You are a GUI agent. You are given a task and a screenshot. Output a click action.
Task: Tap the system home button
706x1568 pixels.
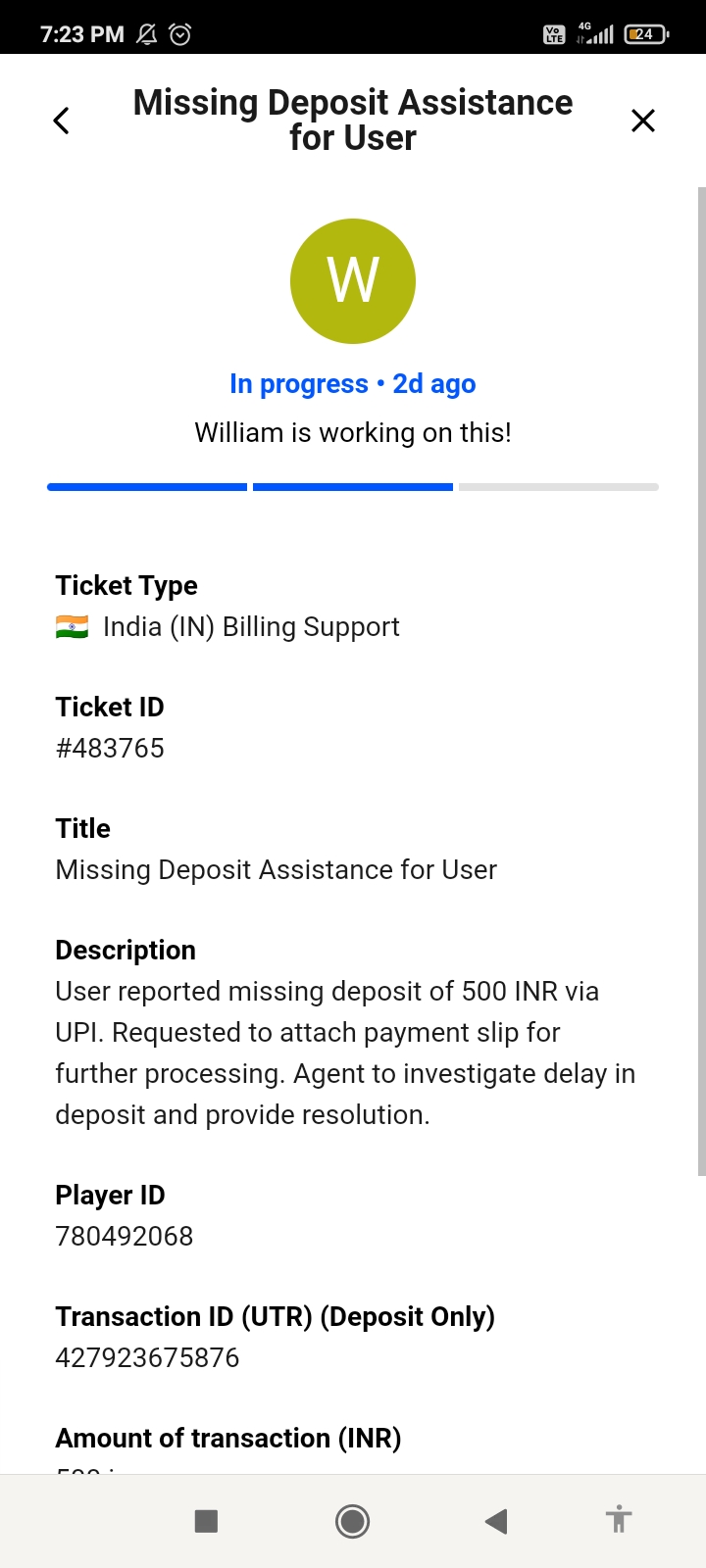click(352, 1521)
